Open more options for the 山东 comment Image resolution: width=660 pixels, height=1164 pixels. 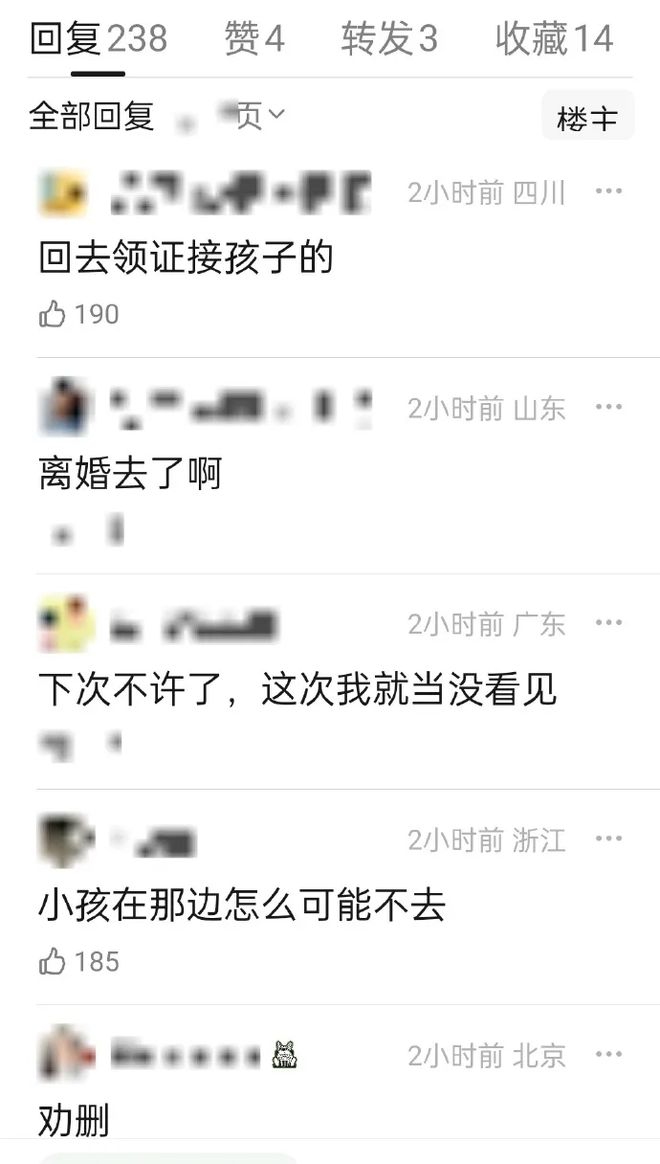(x=609, y=407)
